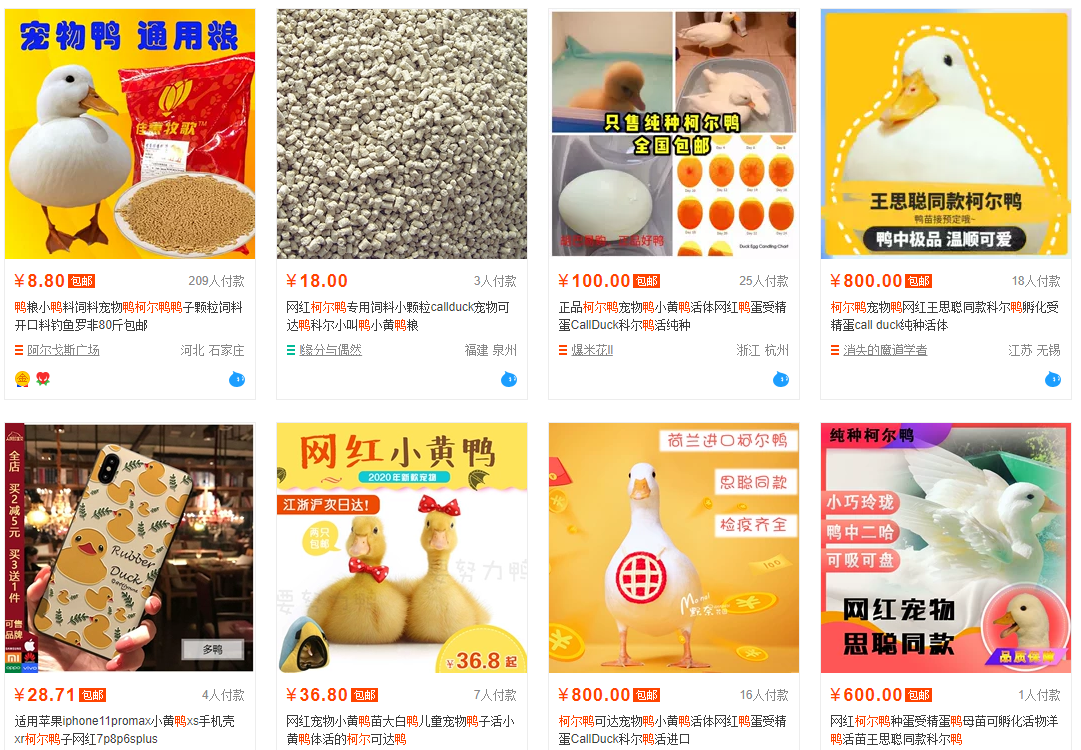Image resolution: width=1081 pixels, height=750 pixels.
Task: Open the 荷兰进口柯尔鸭 product image
Action: click(x=674, y=547)
